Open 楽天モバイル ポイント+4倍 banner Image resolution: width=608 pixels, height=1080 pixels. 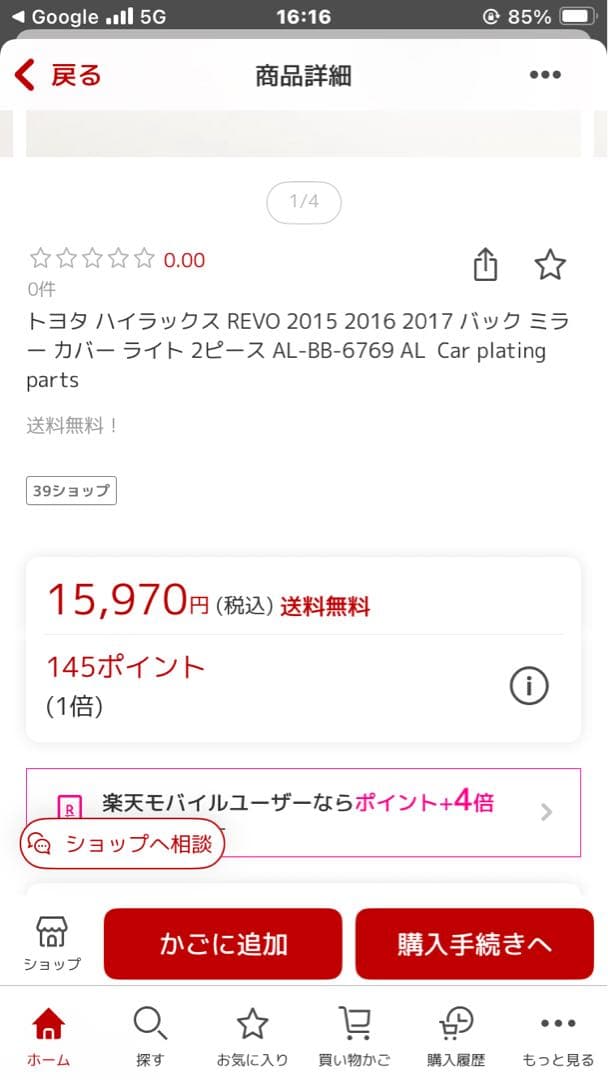303,811
